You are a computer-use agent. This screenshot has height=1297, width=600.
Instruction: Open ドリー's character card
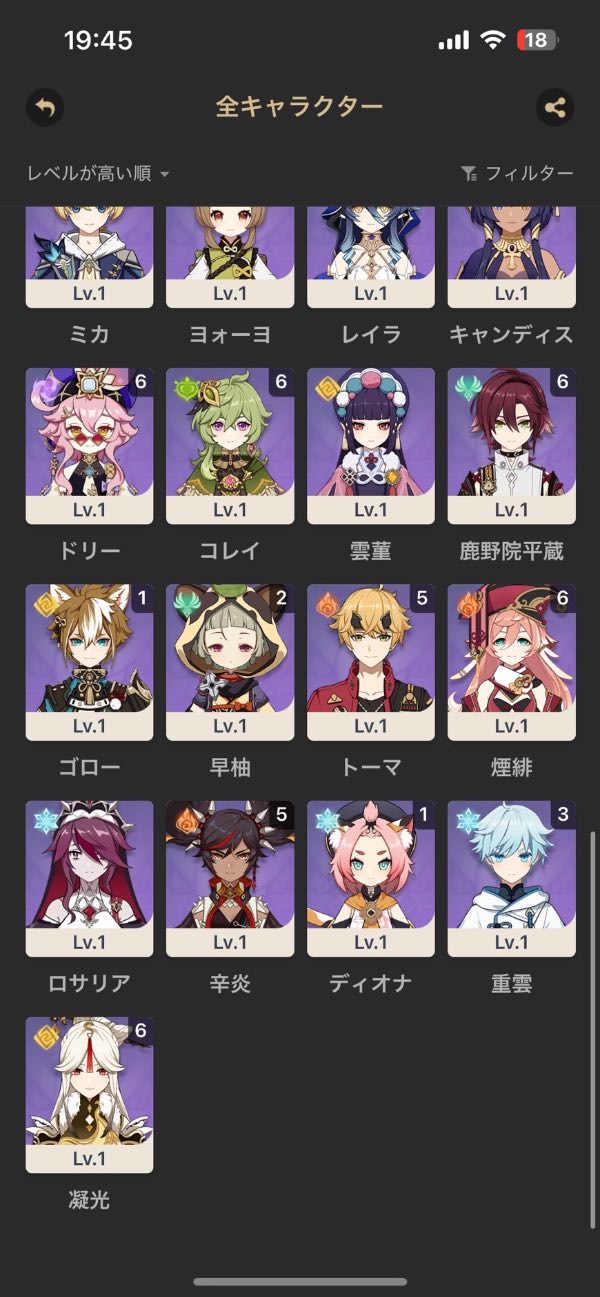tap(89, 446)
